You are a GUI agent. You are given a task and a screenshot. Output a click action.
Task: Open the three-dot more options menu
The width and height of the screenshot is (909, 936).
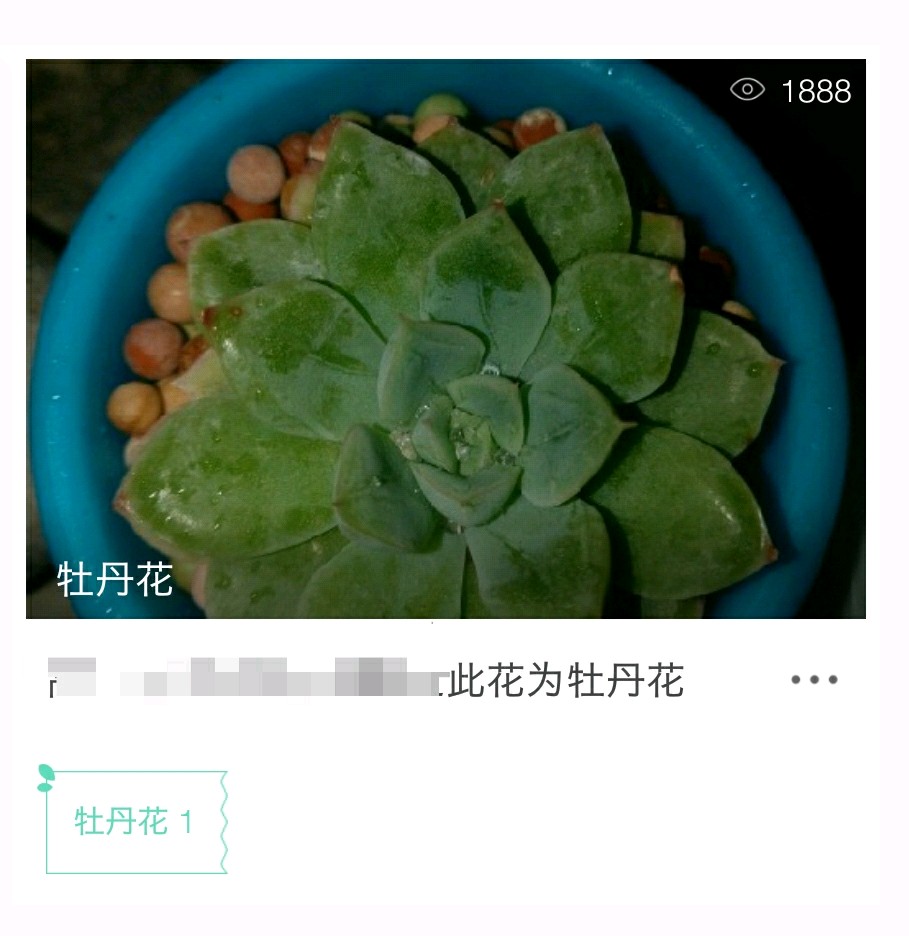tap(814, 680)
